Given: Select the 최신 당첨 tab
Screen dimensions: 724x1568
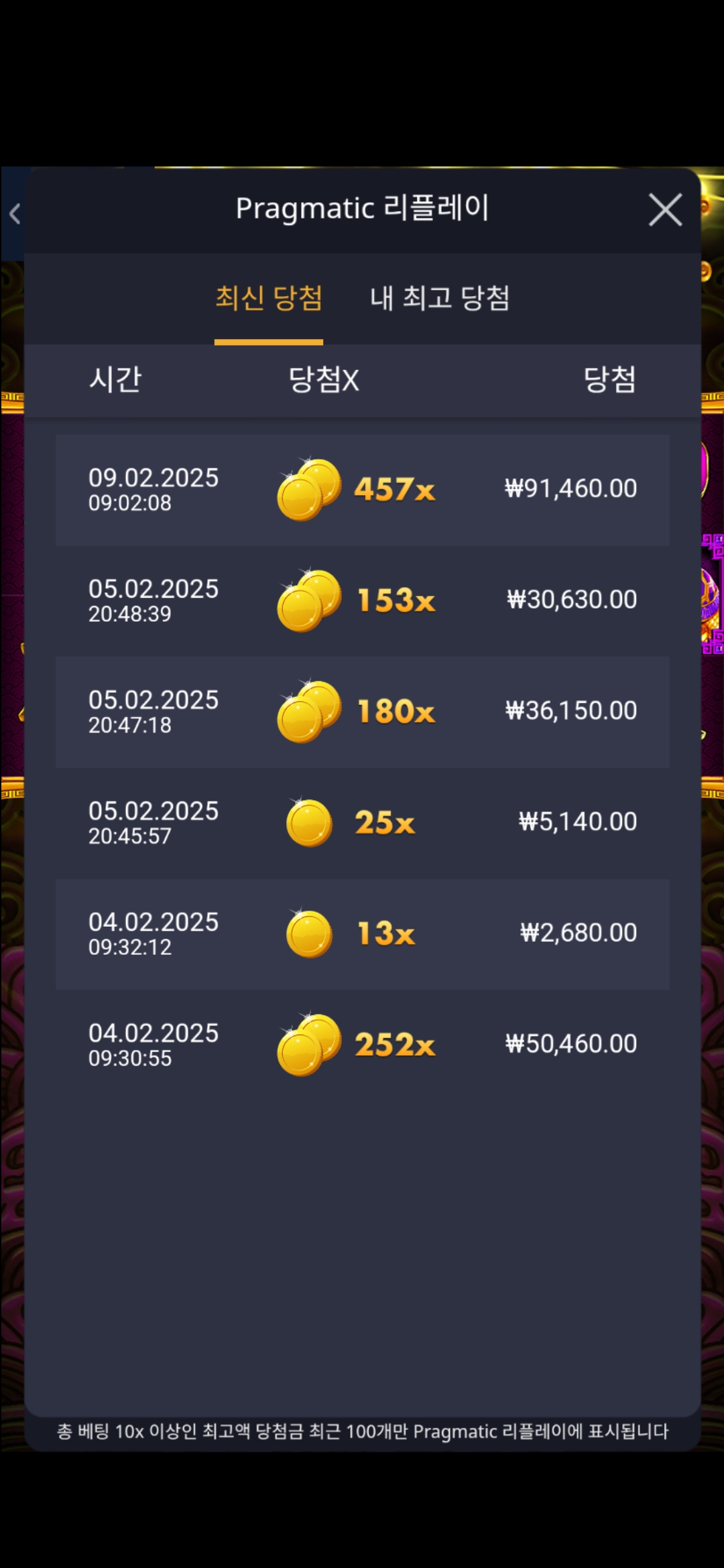Looking at the screenshot, I should point(269,298).
